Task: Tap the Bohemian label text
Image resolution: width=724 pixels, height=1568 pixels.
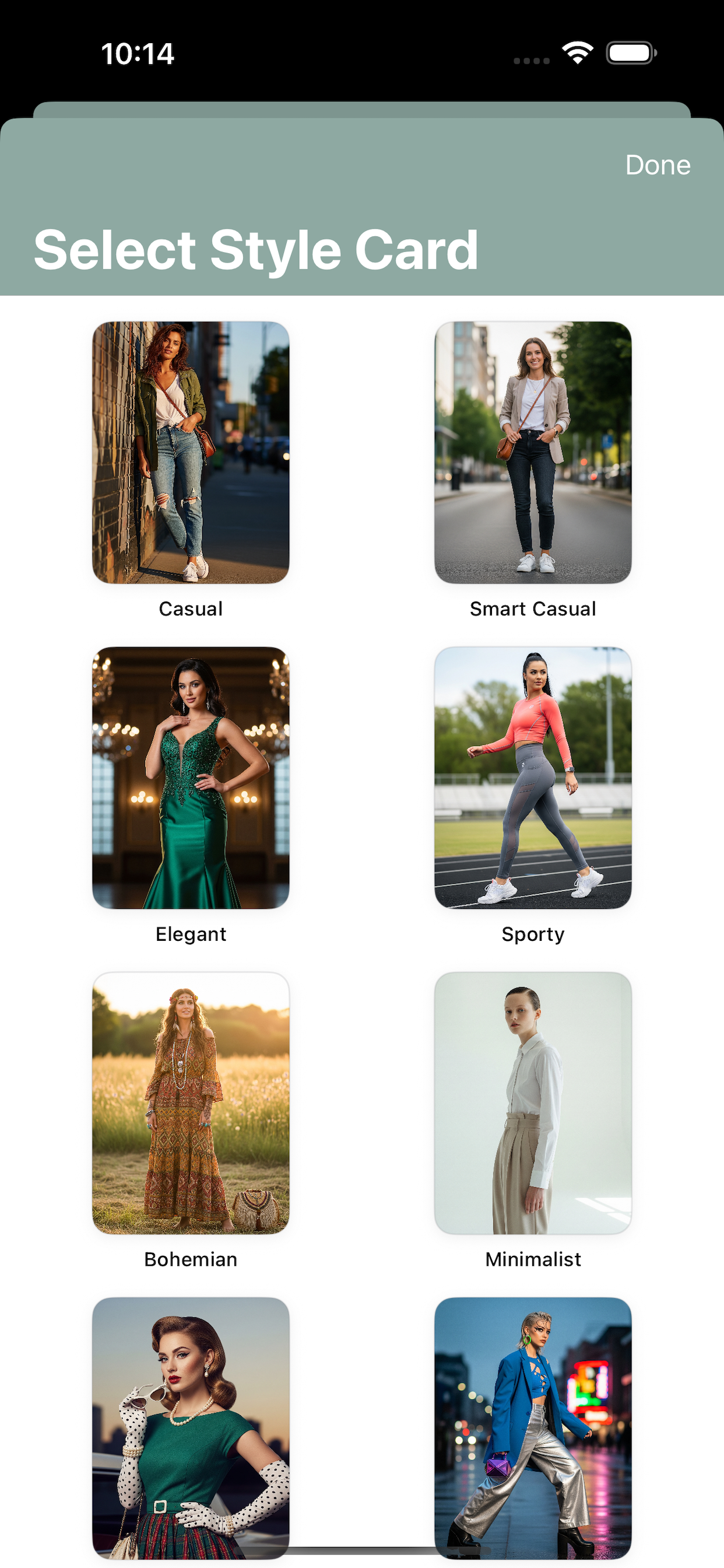Action: click(191, 1259)
